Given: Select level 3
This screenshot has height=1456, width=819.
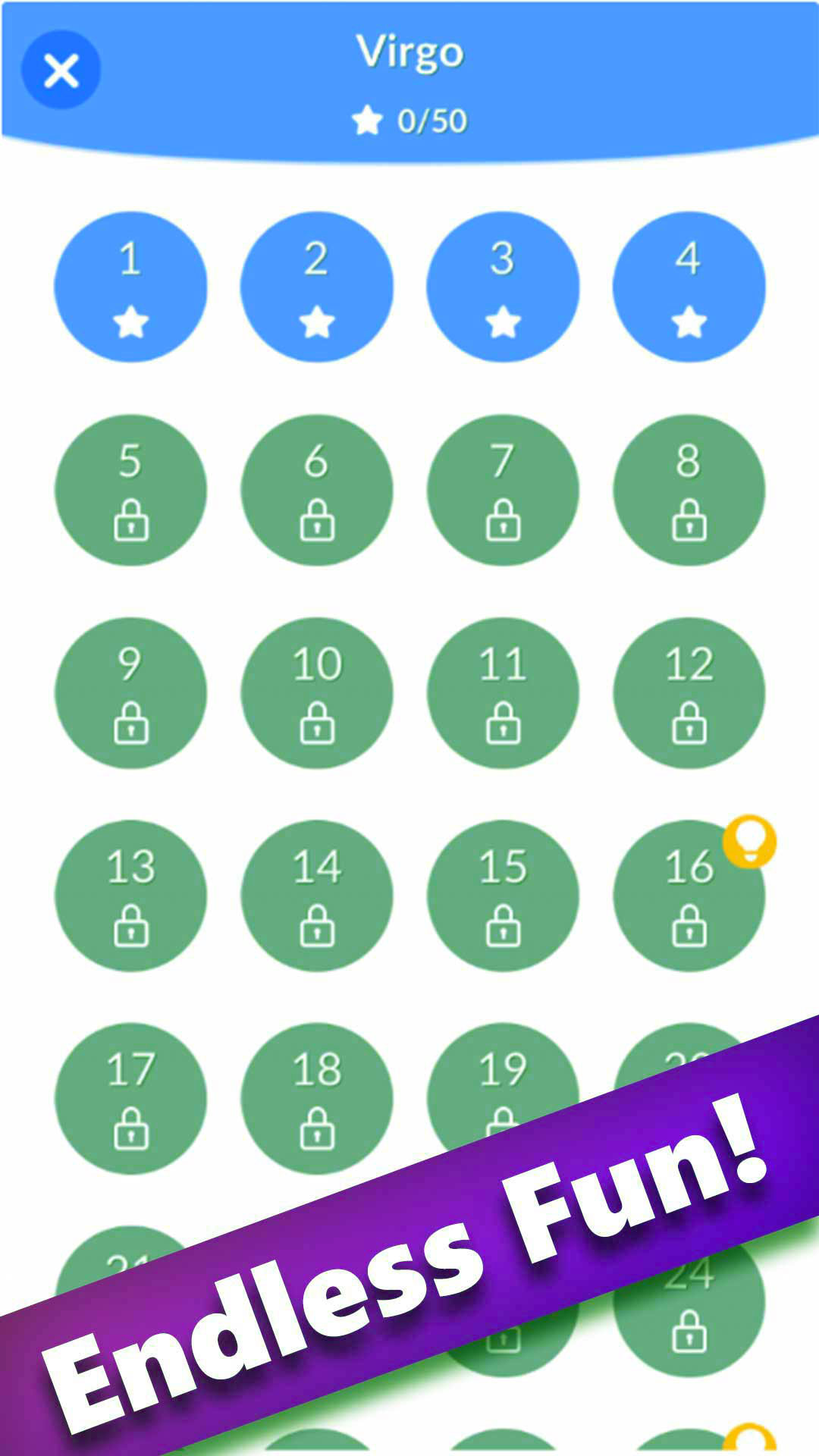Looking at the screenshot, I should tap(503, 284).
